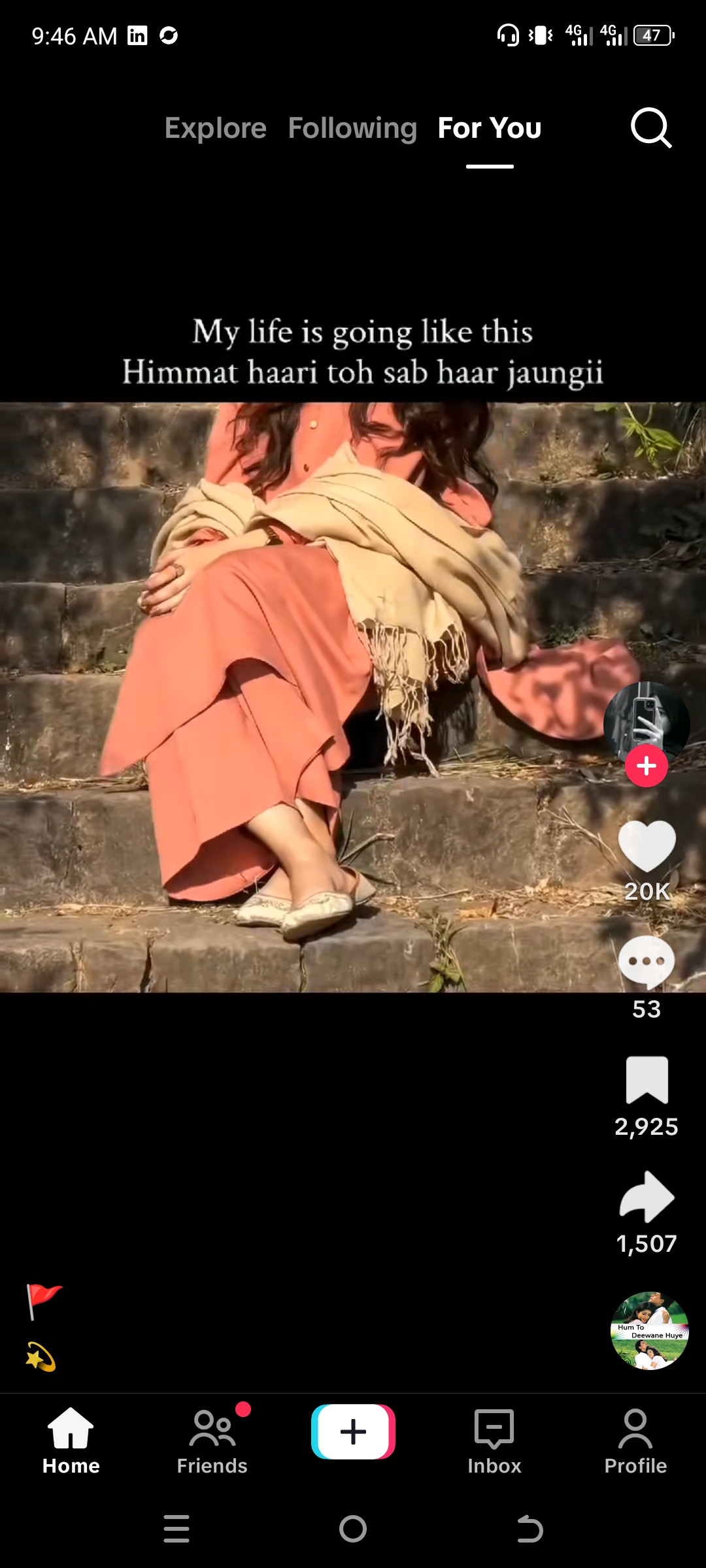
Task: Switch to the Explore tab
Action: coord(215,128)
